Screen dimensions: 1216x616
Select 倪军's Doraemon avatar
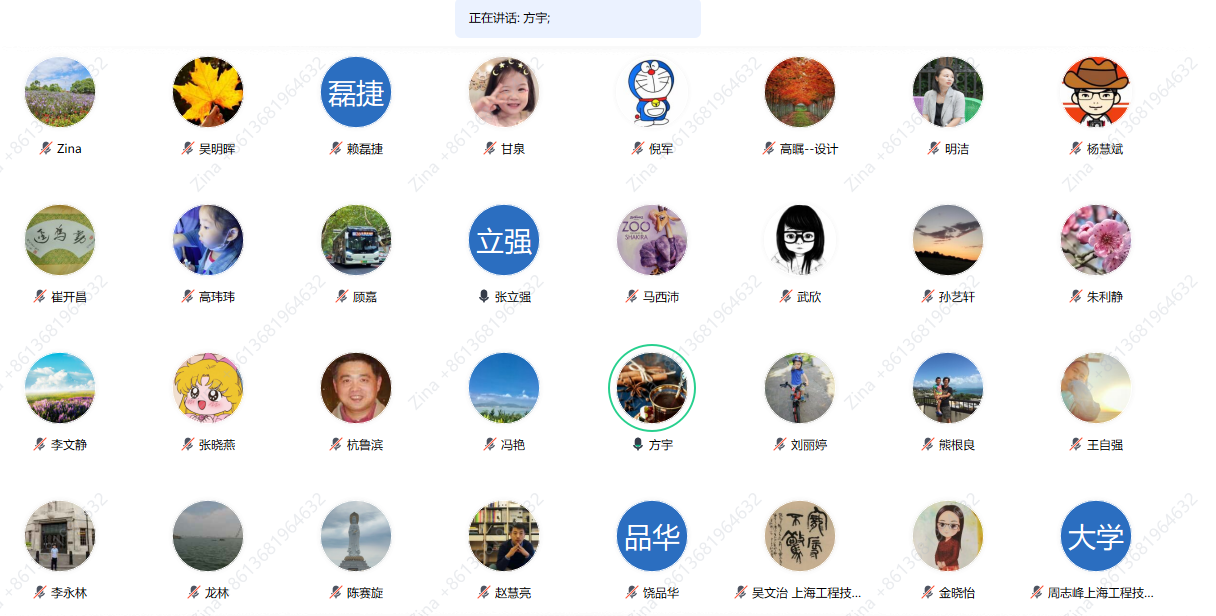pyautogui.click(x=652, y=92)
